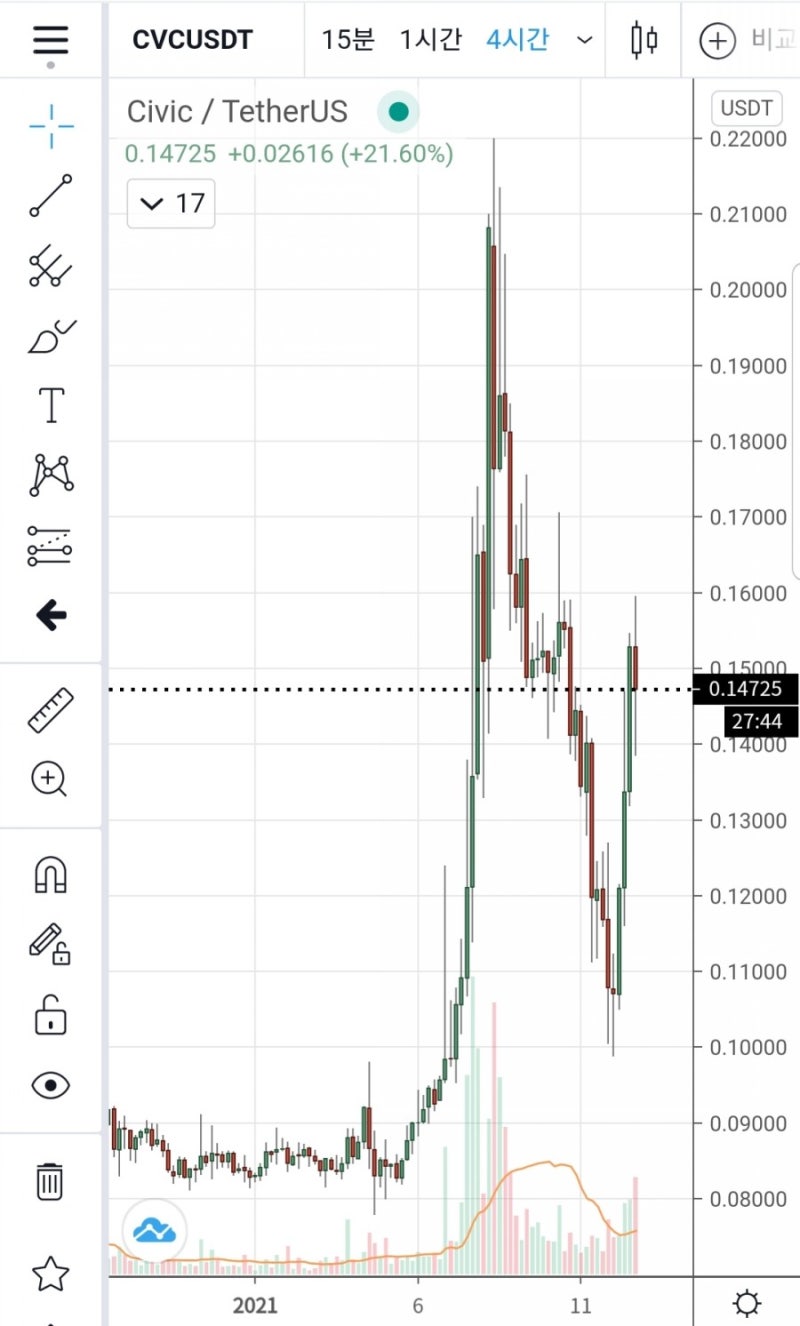
Task: Open the pitchfork tool
Action: (51, 266)
